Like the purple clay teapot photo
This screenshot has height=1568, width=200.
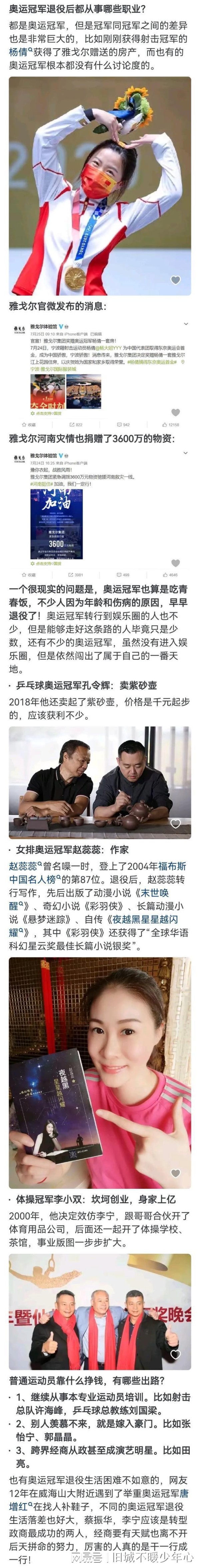point(176,824)
